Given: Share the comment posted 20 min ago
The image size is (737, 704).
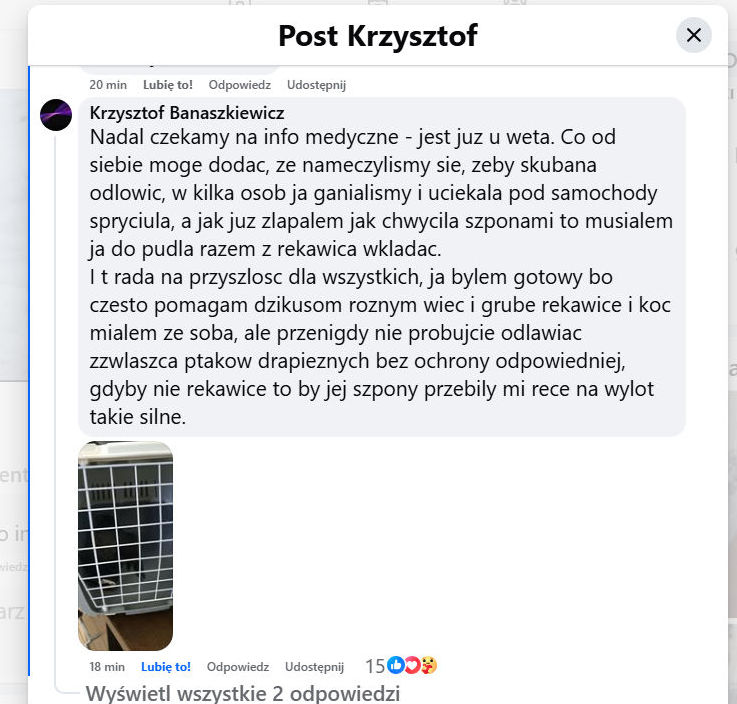Looking at the screenshot, I should point(316,85).
